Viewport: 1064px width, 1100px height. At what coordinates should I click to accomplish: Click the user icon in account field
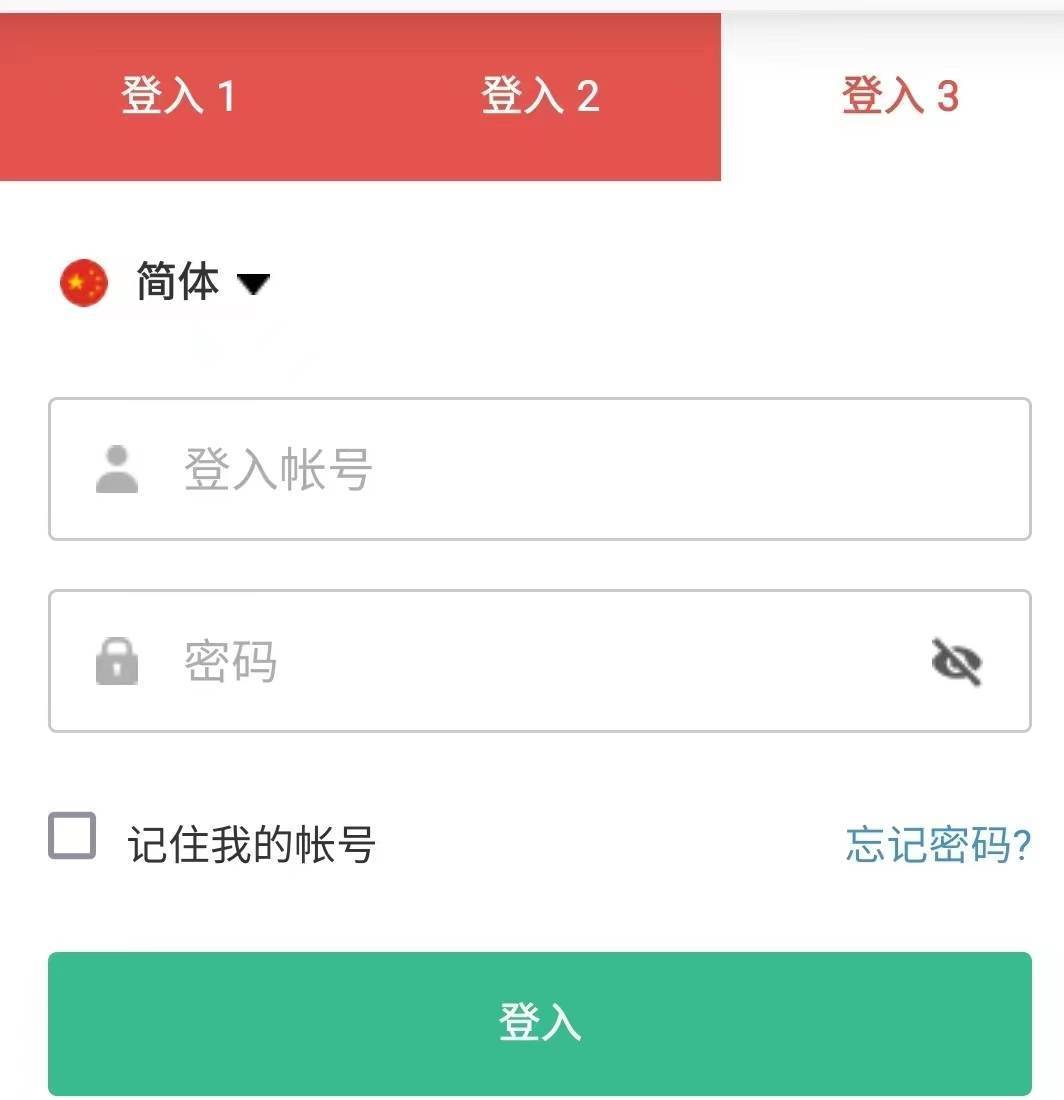click(116, 469)
